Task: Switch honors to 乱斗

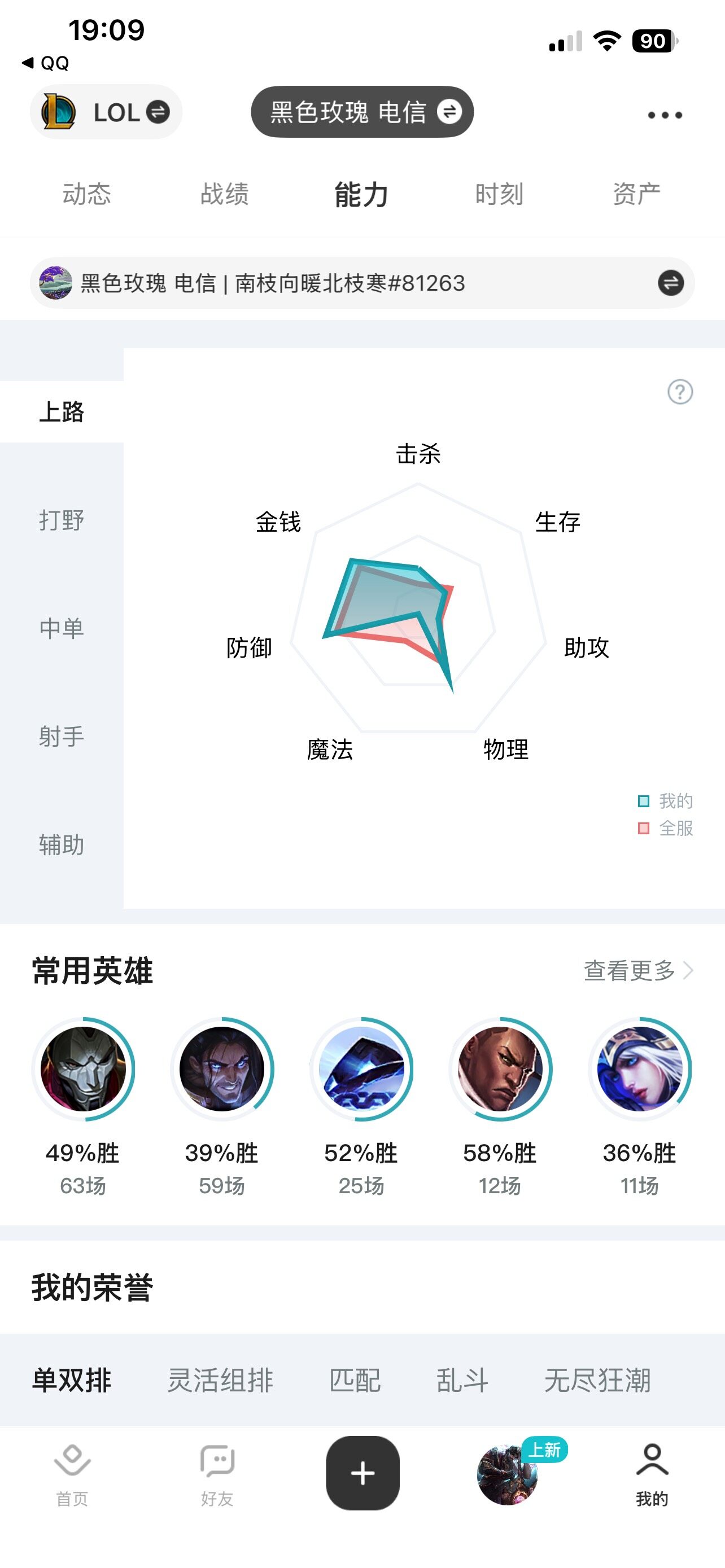Action: [x=462, y=1380]
